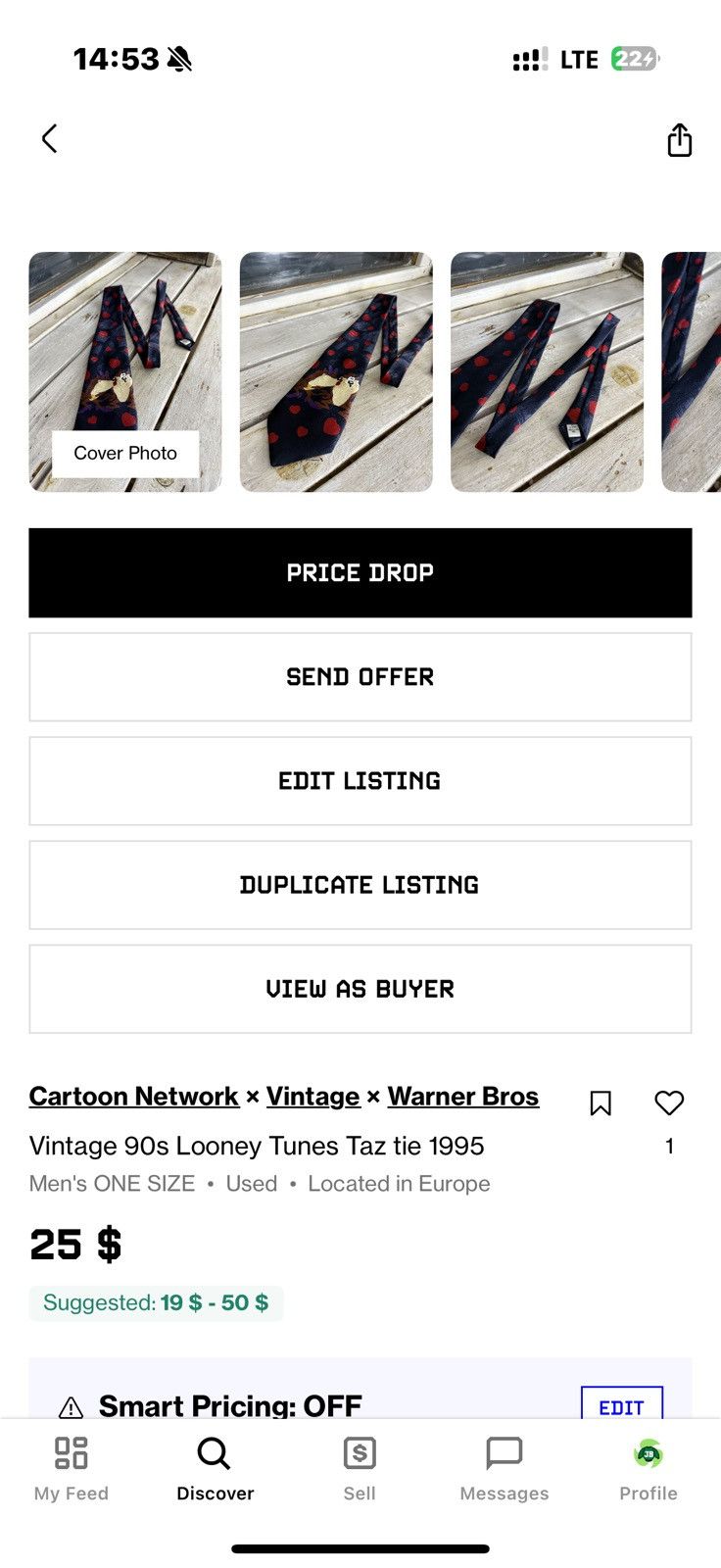Send an offer to interested buyers
The height and width of the screenshot is (1568, 721).
[360, 677]
